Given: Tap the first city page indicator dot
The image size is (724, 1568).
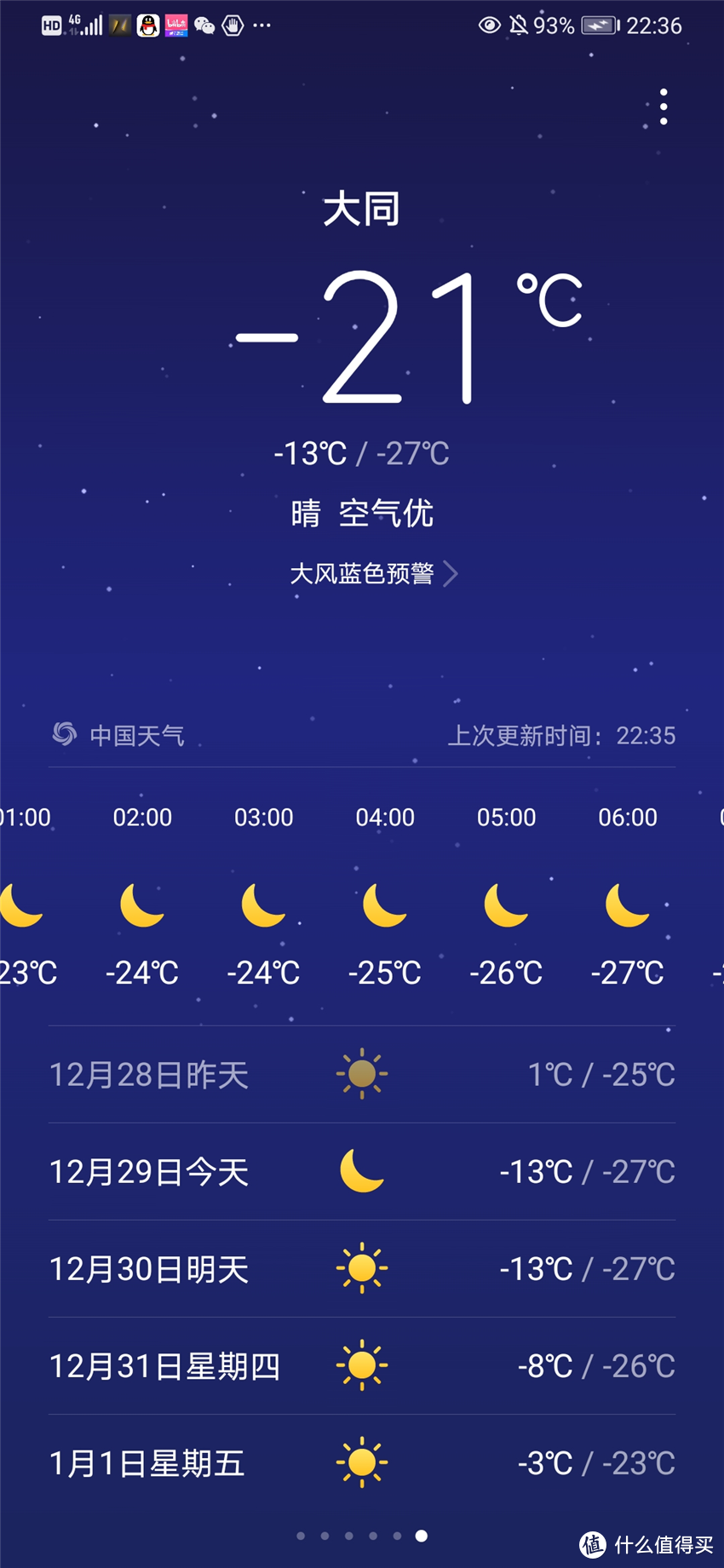Looking at the screenshot, I should [x=301, y=1536].
